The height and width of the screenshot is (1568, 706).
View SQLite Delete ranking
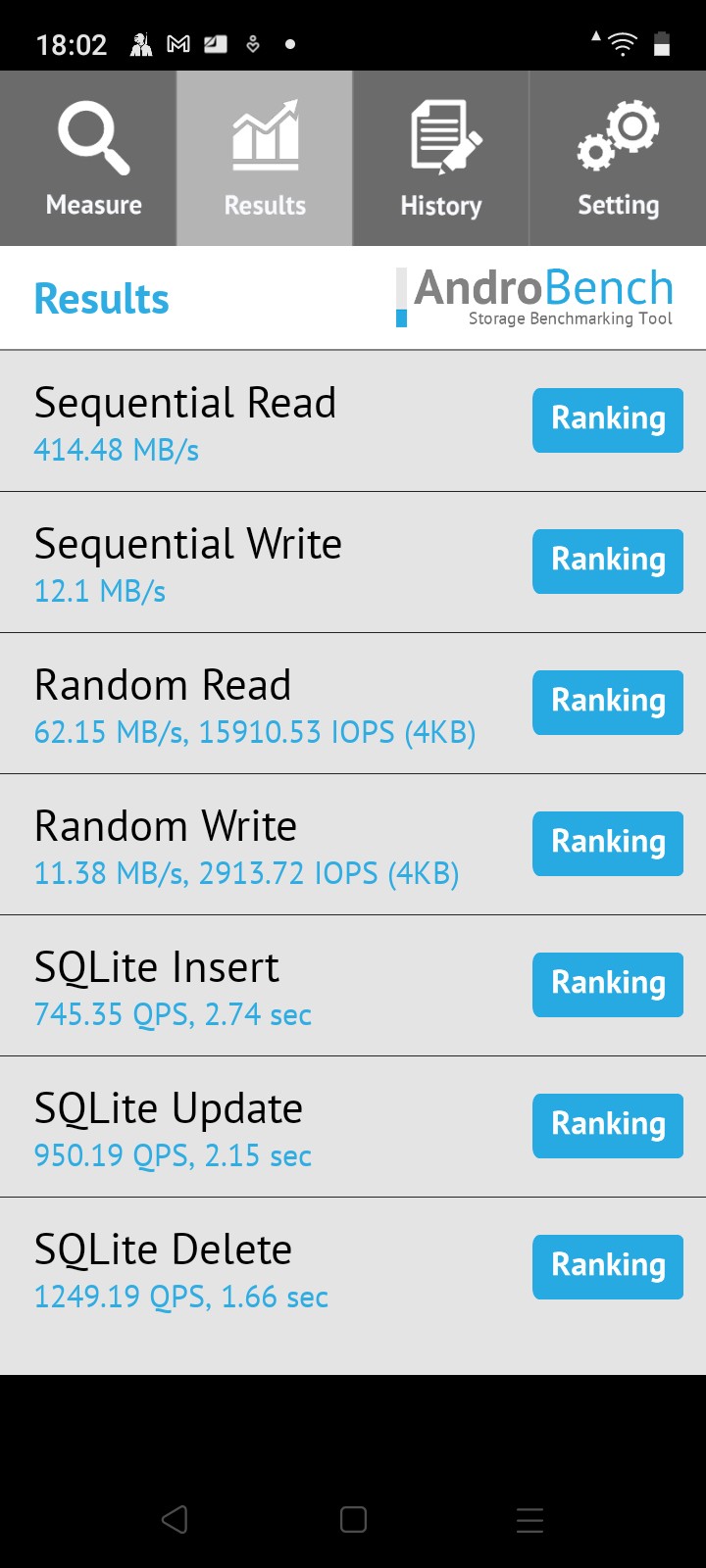tap(607, 1266)
